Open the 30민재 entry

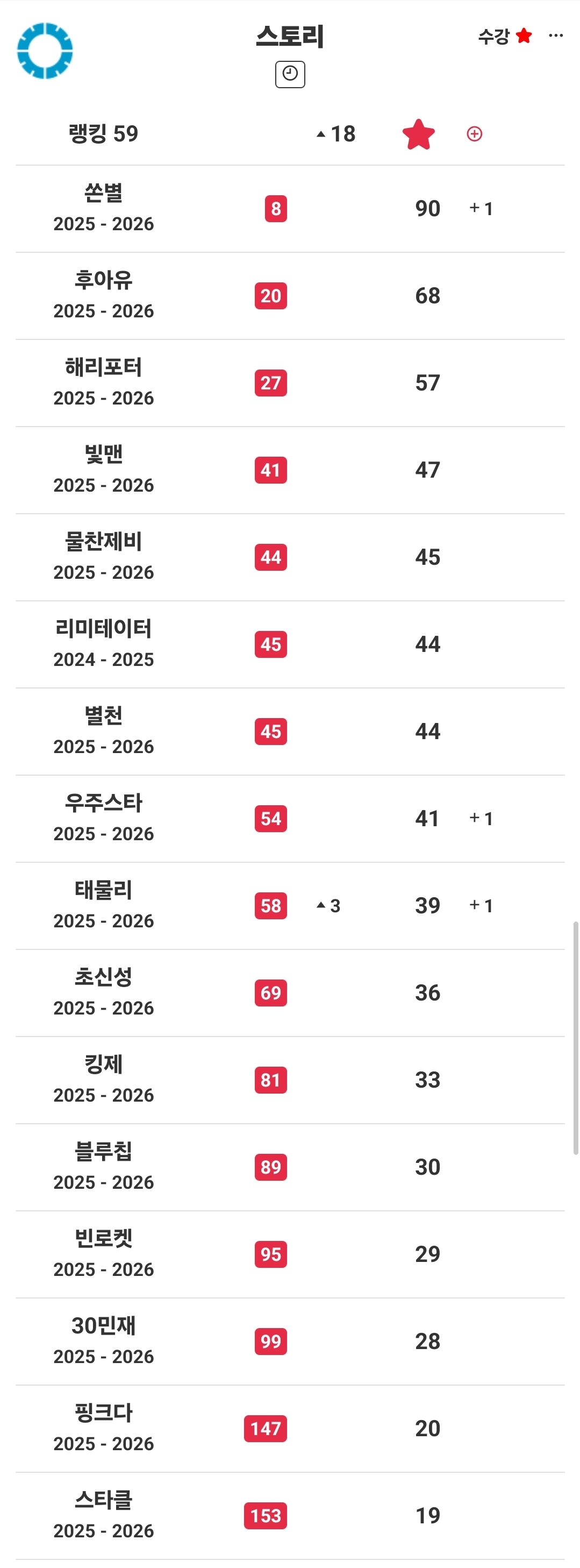290,1341
